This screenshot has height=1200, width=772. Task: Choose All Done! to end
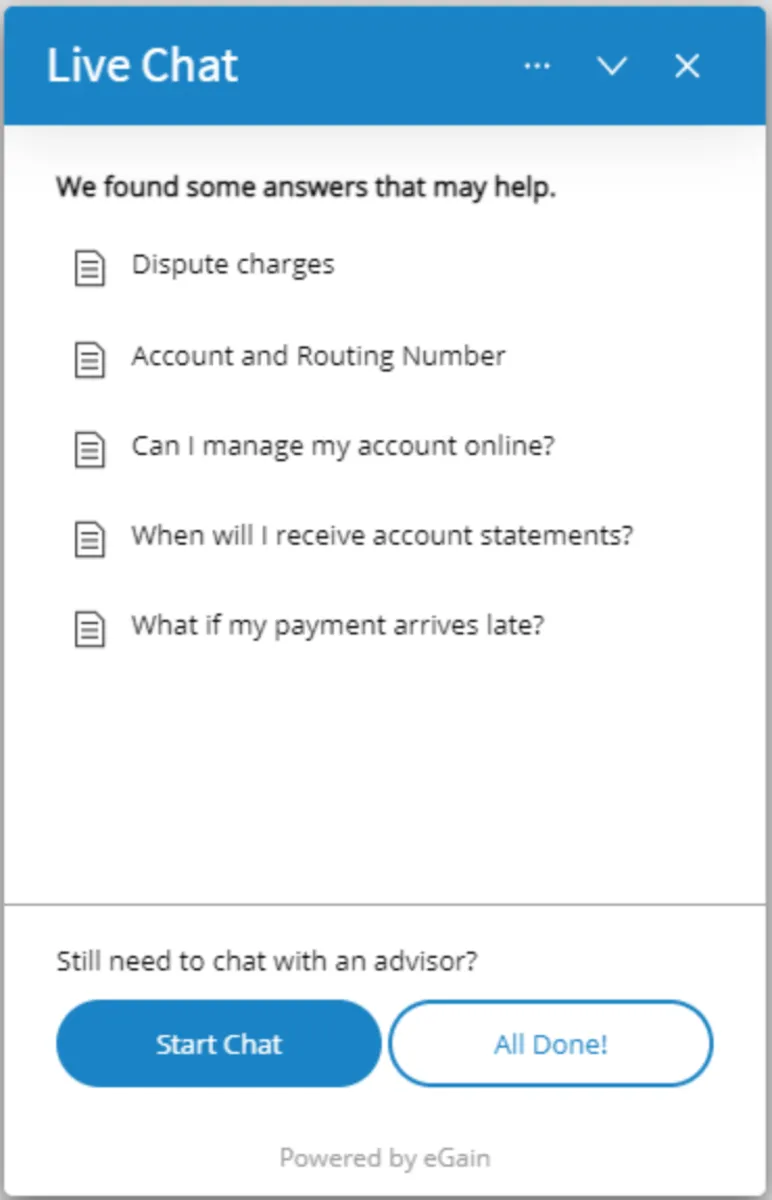[x=550, y=1044]
